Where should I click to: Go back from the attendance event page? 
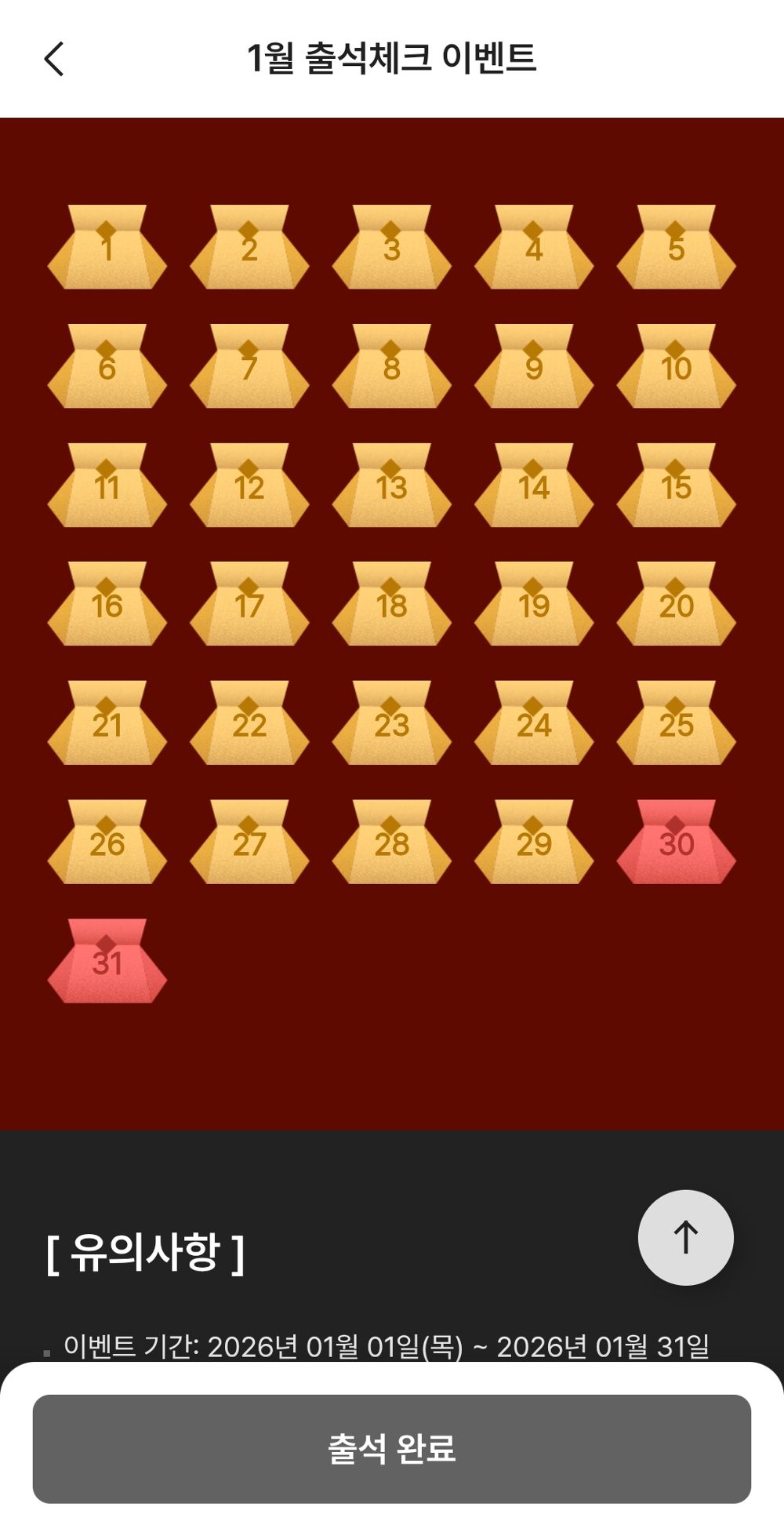click(x=53, y=59)
